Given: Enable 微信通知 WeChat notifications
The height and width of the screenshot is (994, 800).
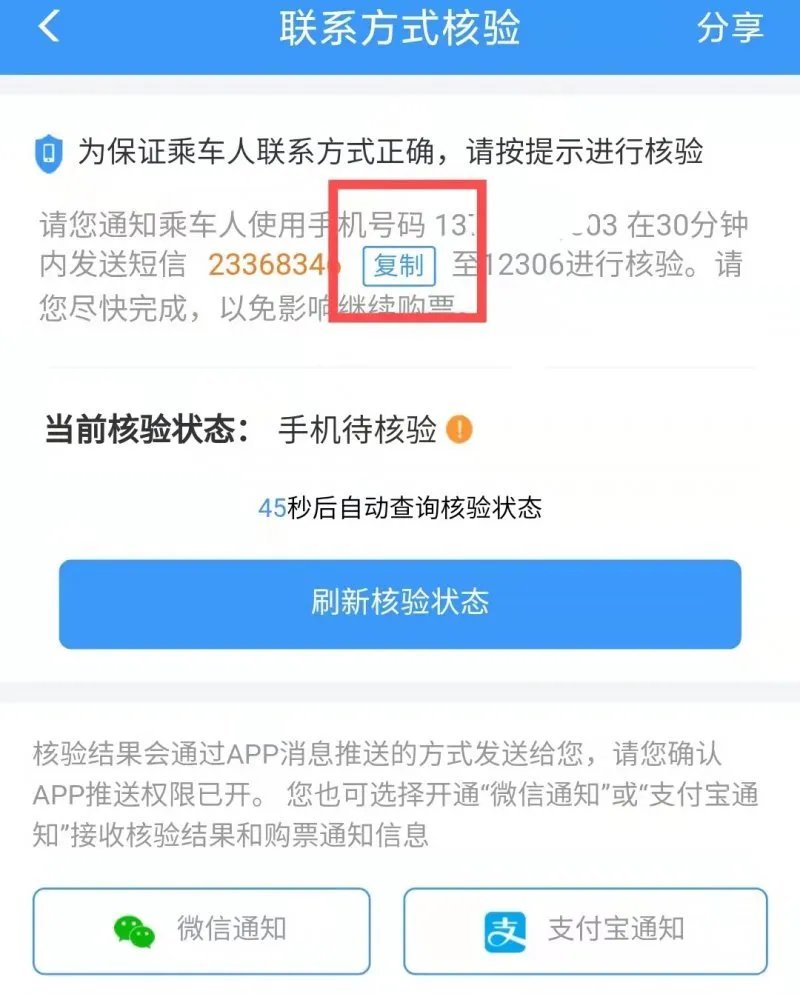Looking at the screenshot, I should (202, 929).
